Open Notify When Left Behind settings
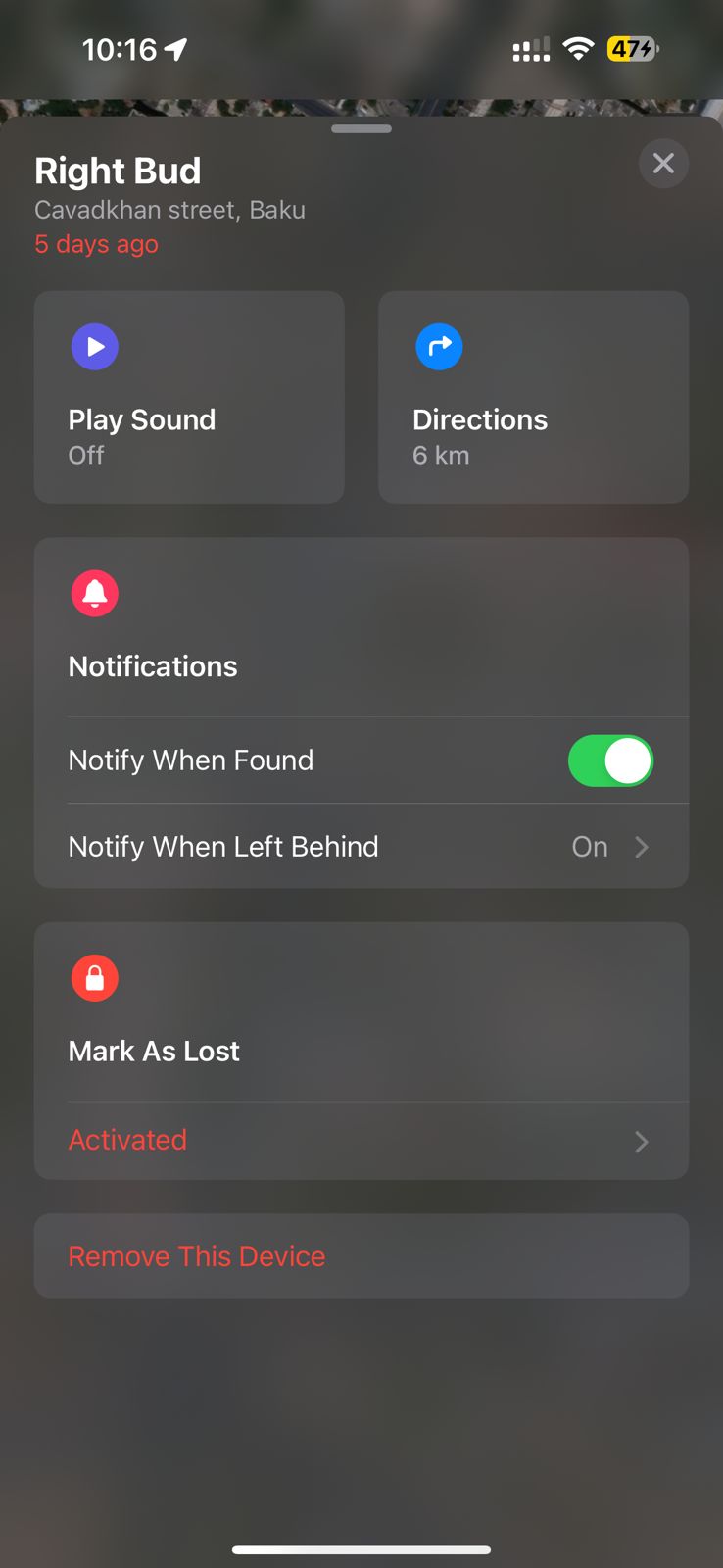The width and height of the screenshot is (723, 1568). pos(361,846)
